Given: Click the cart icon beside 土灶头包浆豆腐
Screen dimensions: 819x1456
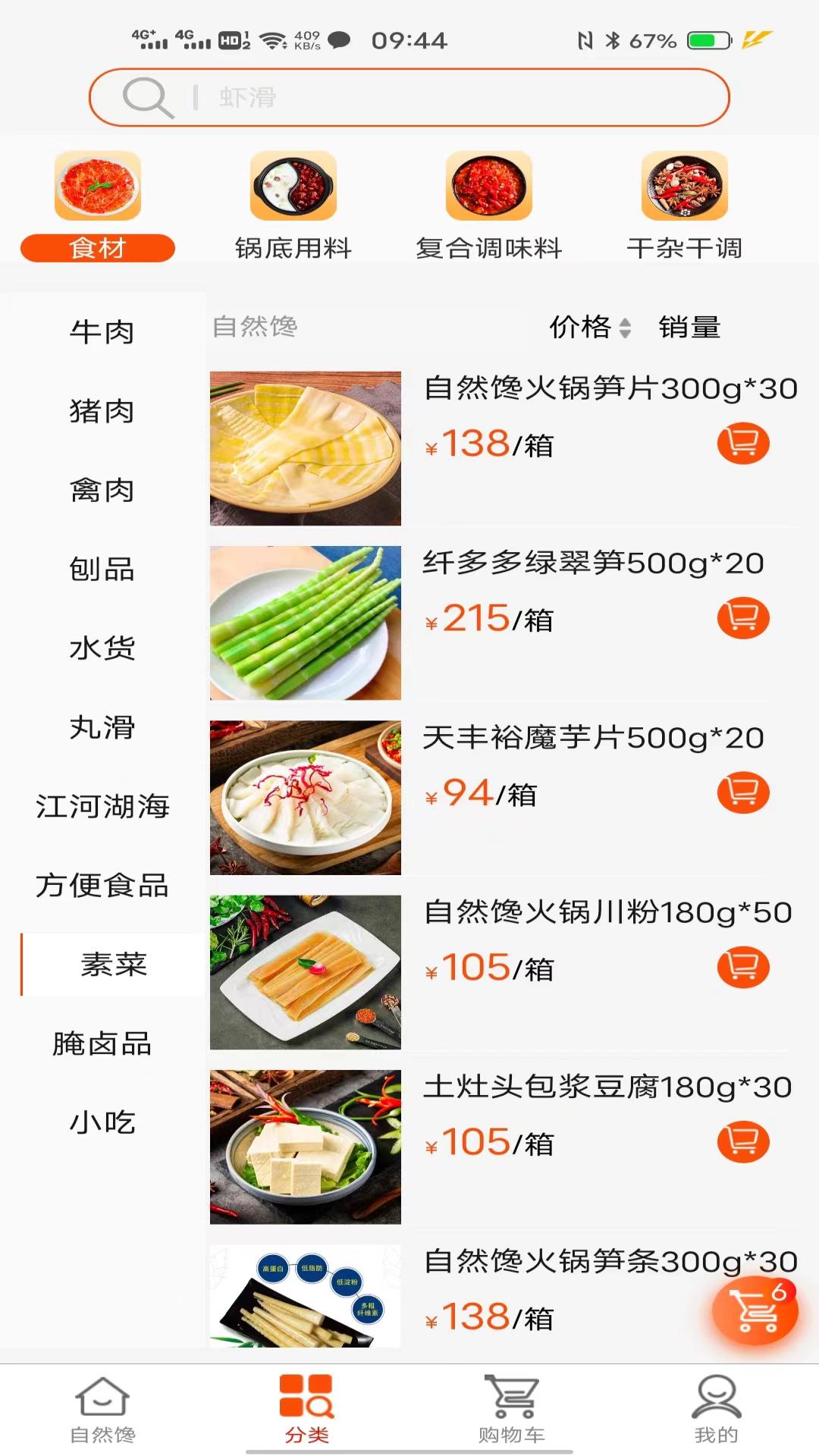Looking at the screenshot, I should tap(742, 1141).
